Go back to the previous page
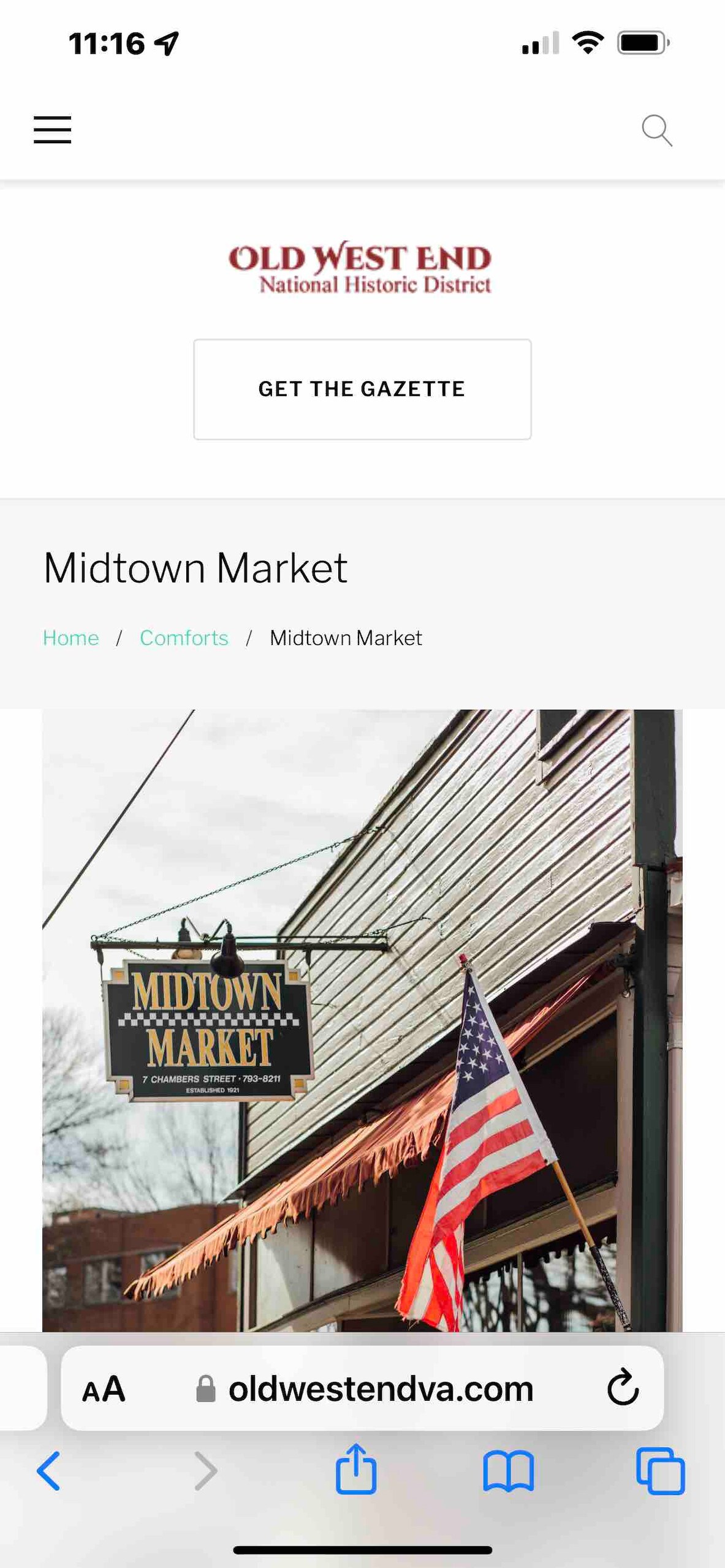The width and height of the screenshot is (725, 1568). click(x=49, y=1470)
